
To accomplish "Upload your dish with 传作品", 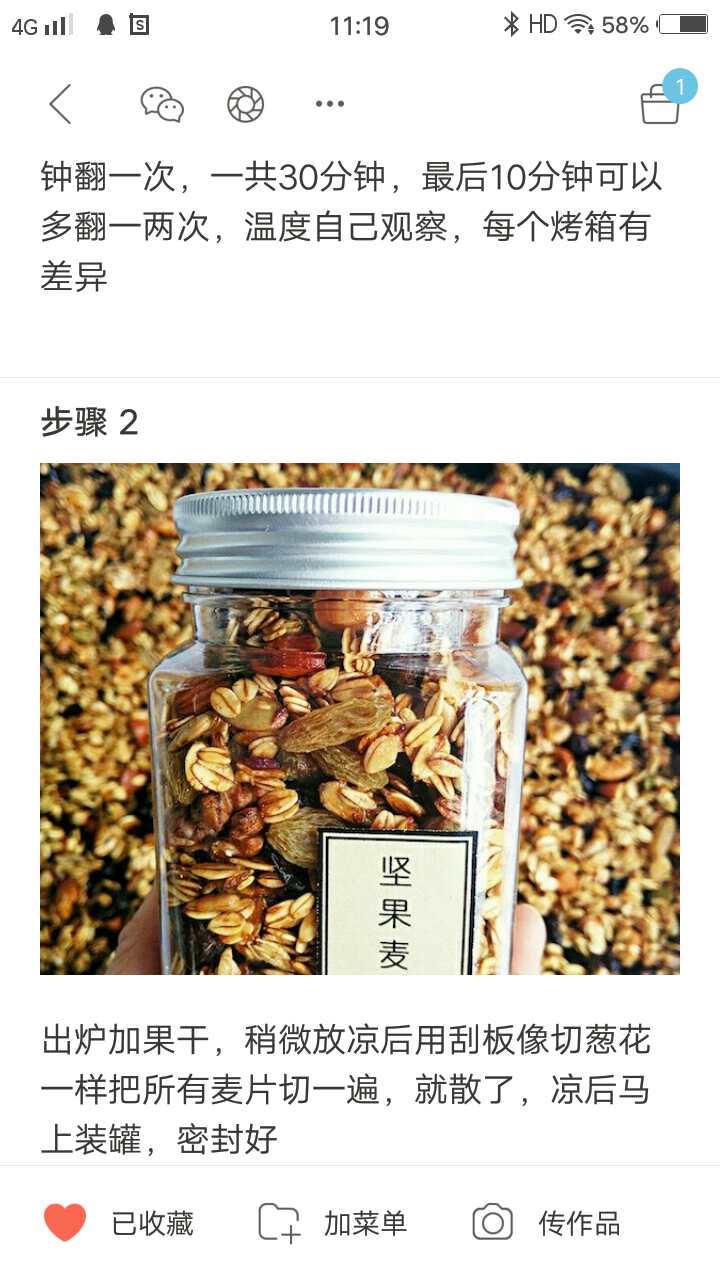I will [546, 1222].
